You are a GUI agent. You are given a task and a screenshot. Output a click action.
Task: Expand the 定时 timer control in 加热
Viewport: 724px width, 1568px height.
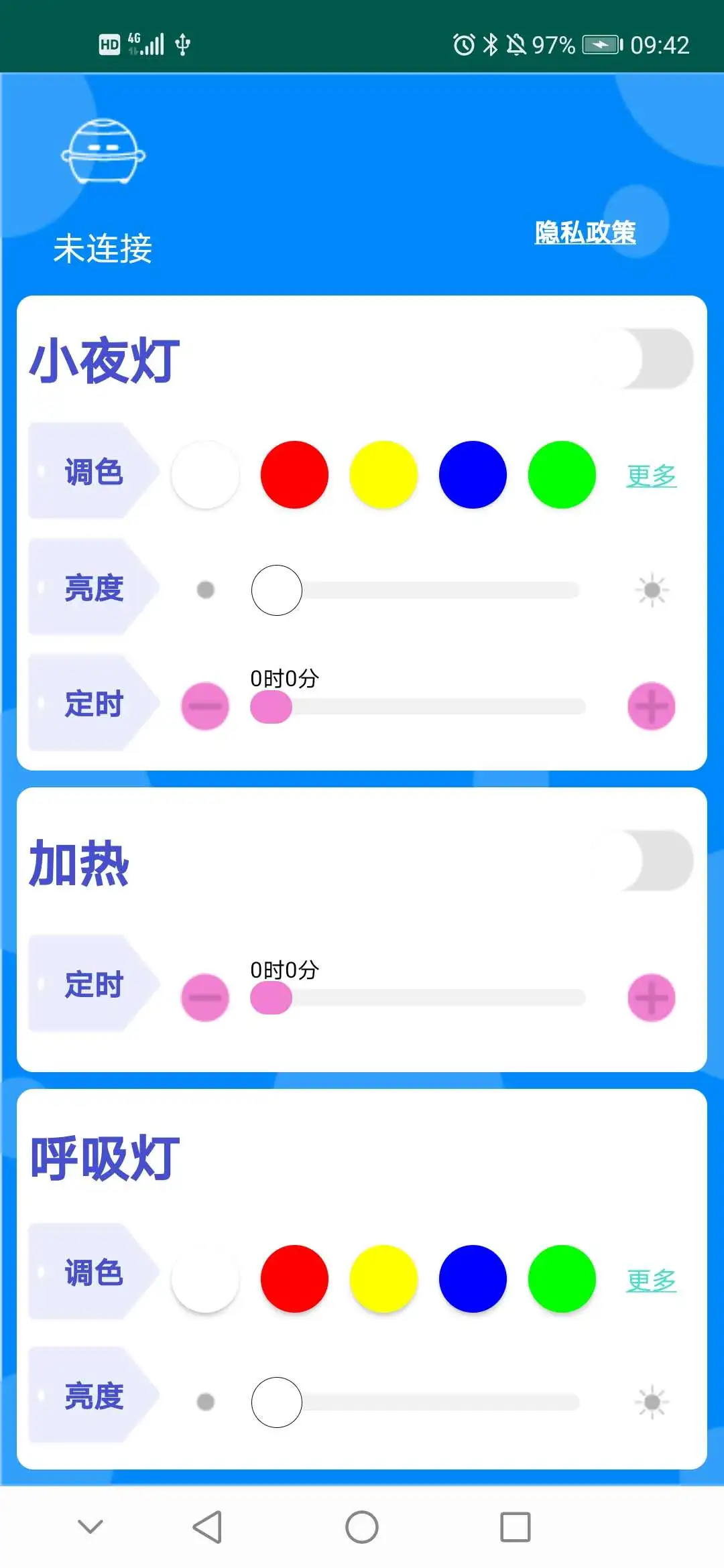(94, 985)
